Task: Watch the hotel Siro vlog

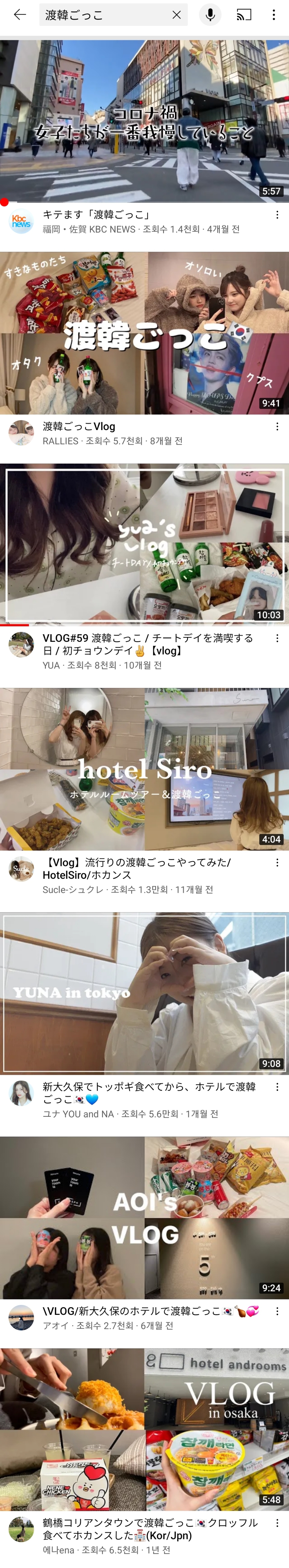Action: 144,769
